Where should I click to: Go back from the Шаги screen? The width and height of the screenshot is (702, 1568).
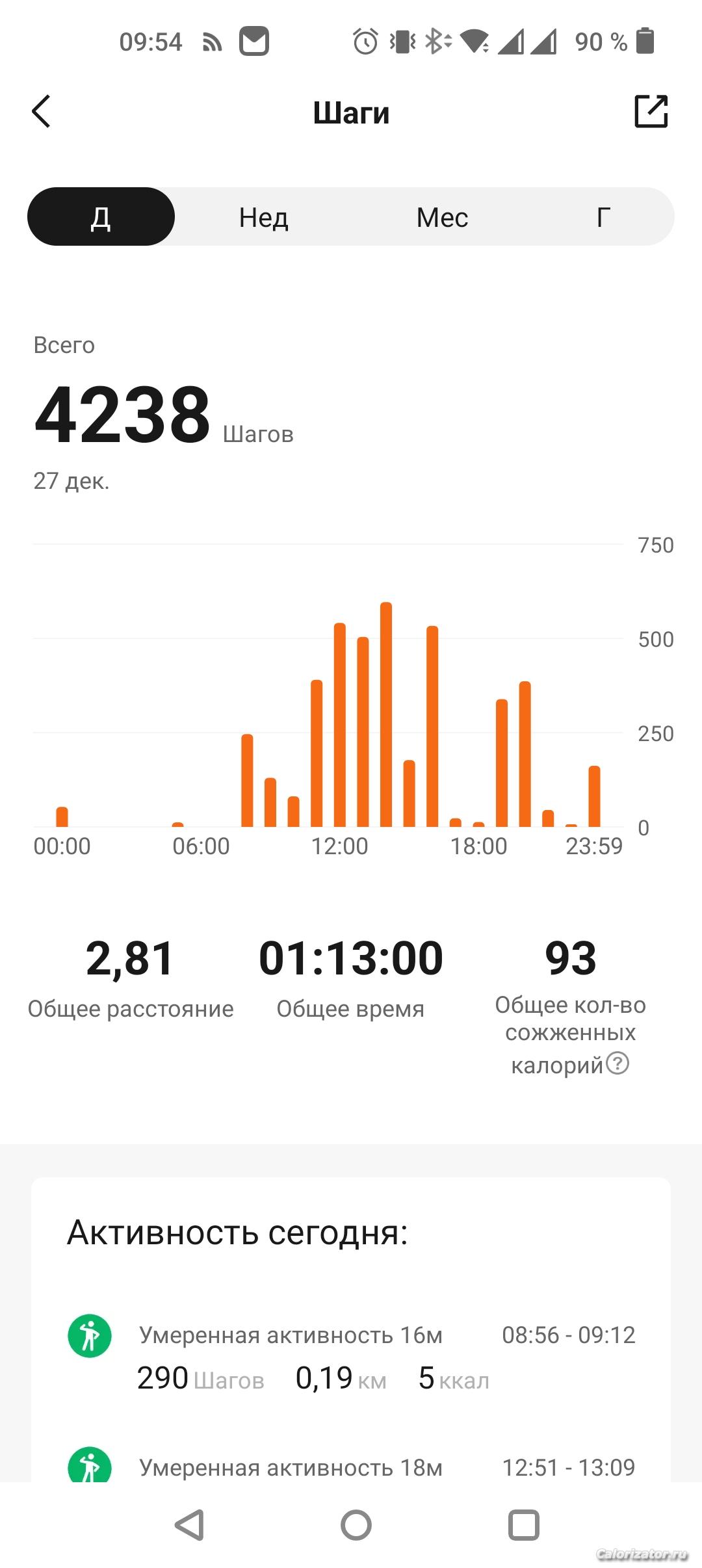42,112
